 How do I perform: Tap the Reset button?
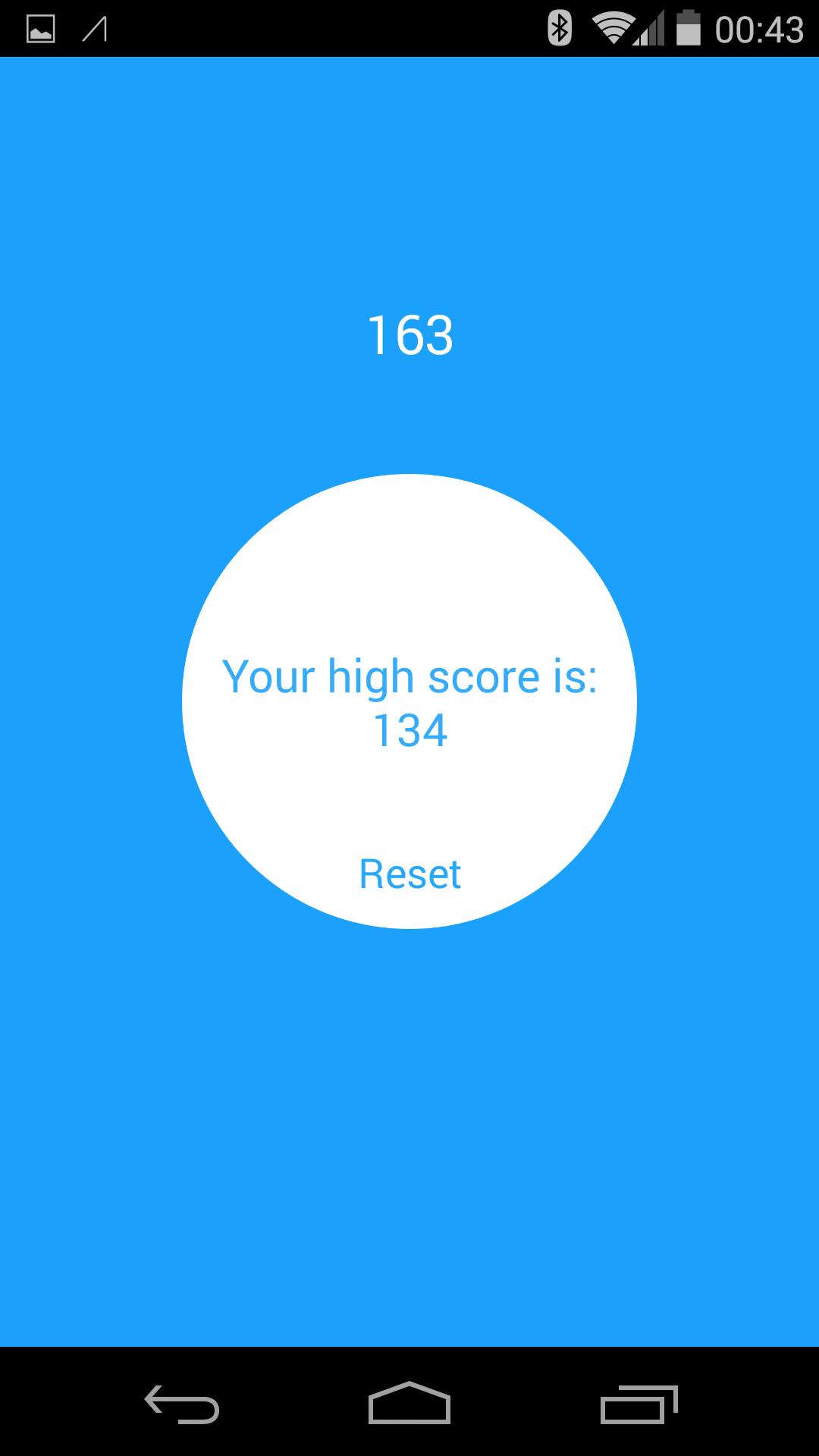[409, 874]
